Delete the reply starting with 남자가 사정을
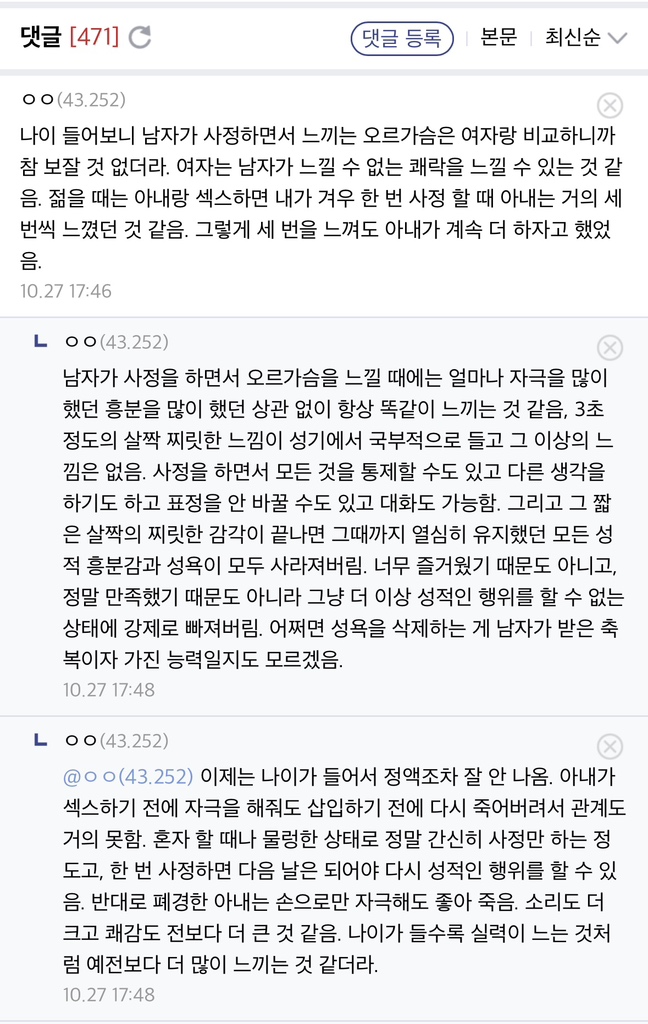The height and width of the screenshot is (1024, 648). click(609, 347)
